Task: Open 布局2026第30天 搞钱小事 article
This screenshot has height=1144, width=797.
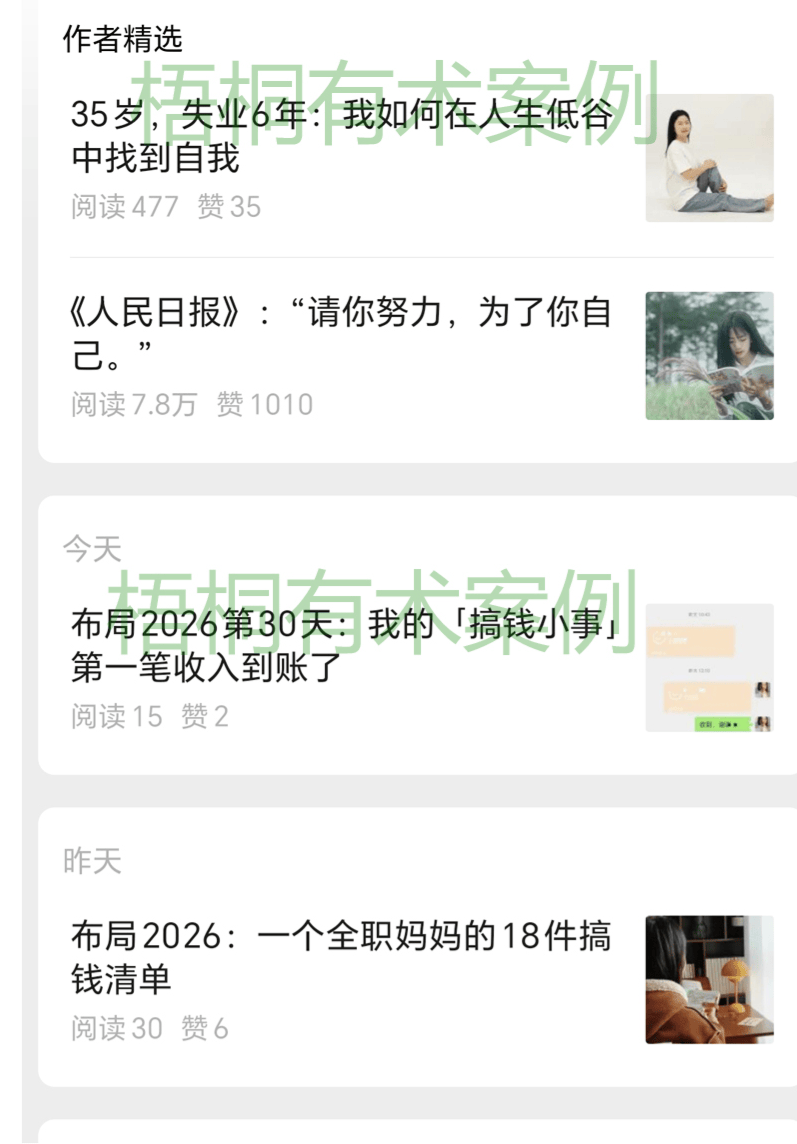Action: 342,646
